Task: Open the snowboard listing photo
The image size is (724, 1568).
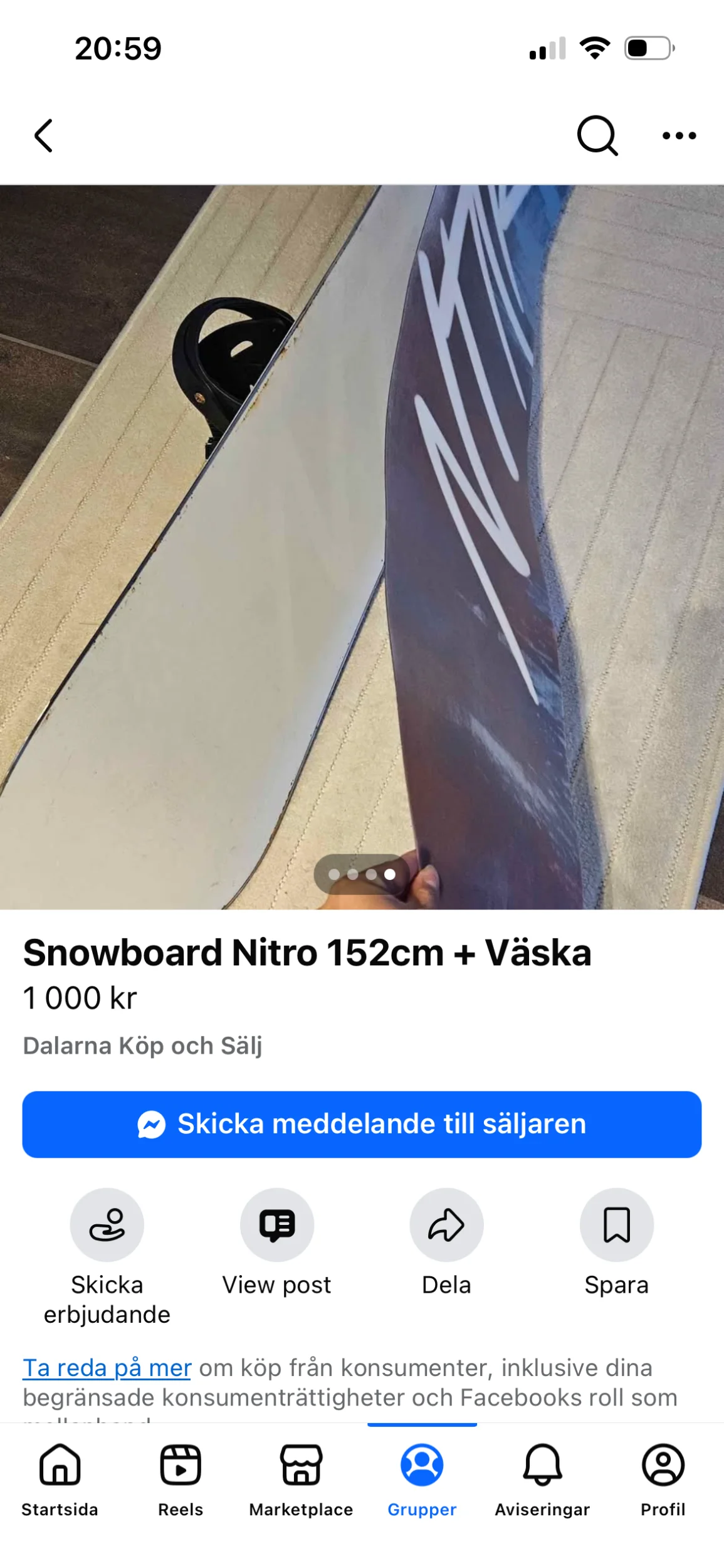Action: click(x=362, y=546)
